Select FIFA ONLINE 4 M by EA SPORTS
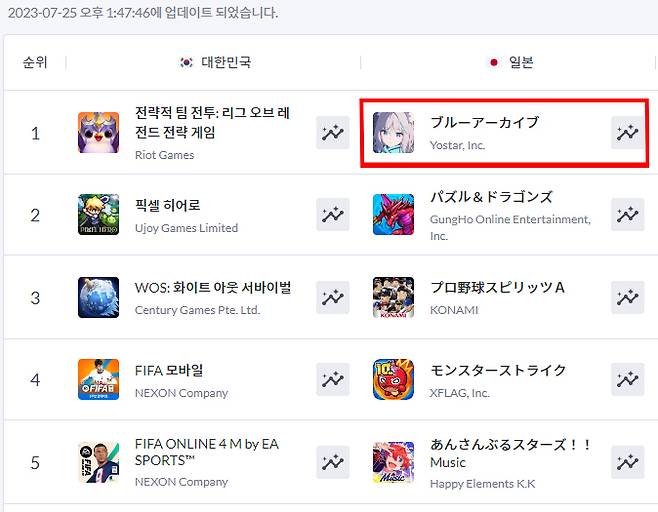658x512 pixels. pyautogui.click(x=207, y=452)
